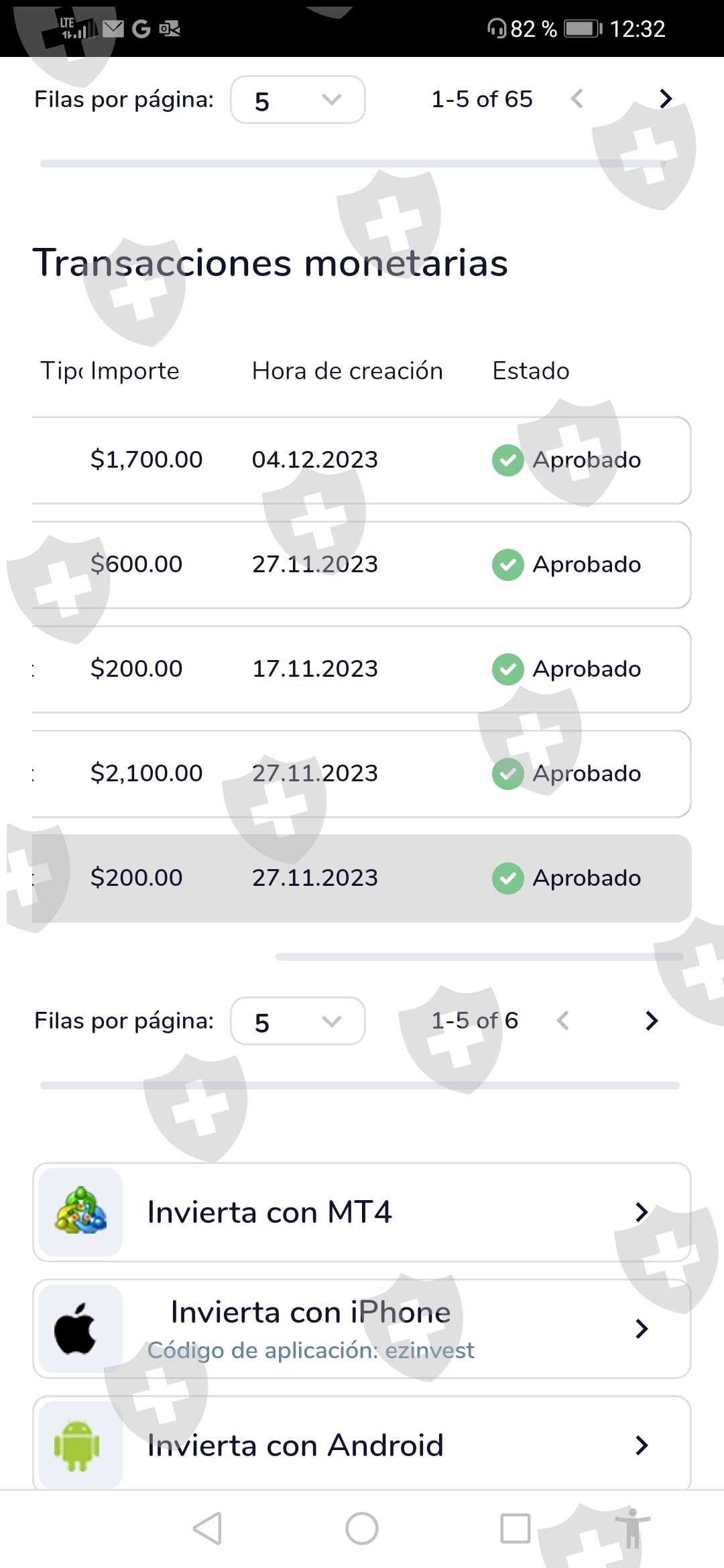Go to previous page of 1-5 of 6
This screenshot has width=724, height=1568.
point(563,1021)
